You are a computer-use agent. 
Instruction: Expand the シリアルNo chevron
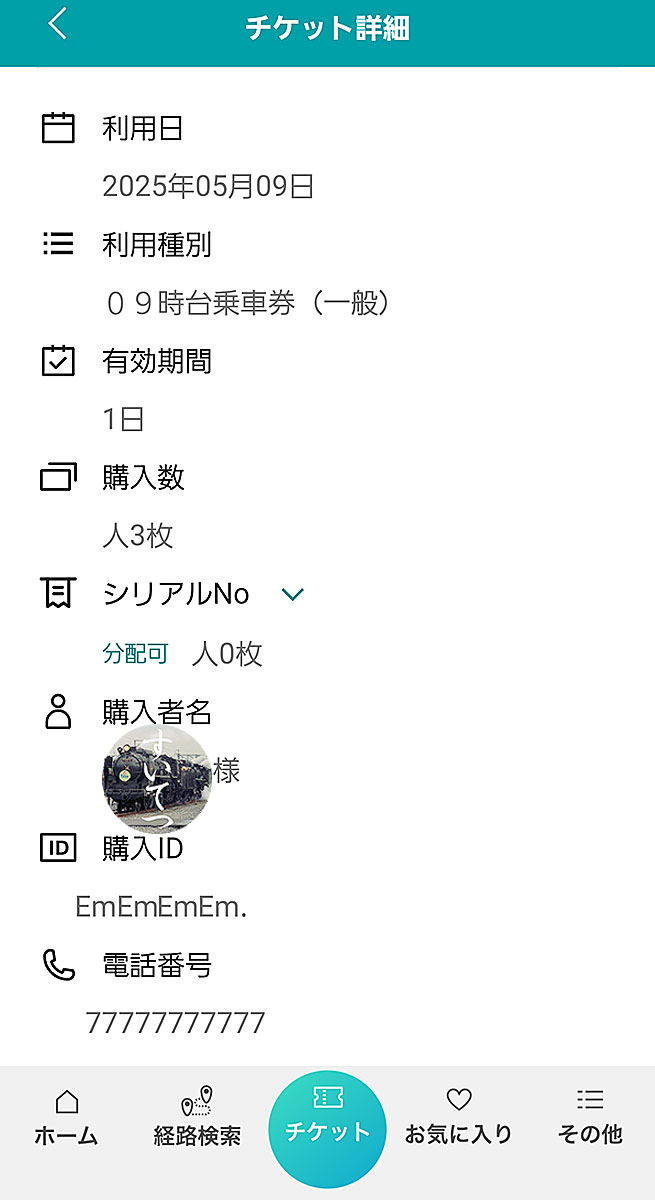[293, 595]
